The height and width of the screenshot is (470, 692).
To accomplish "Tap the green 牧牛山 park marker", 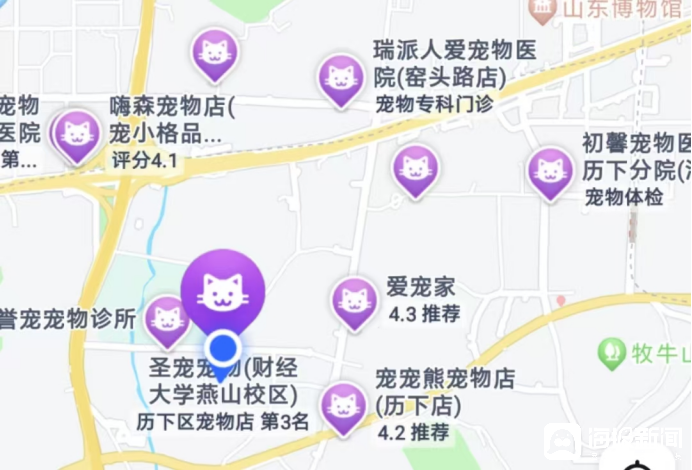I will tap(611, 353).
